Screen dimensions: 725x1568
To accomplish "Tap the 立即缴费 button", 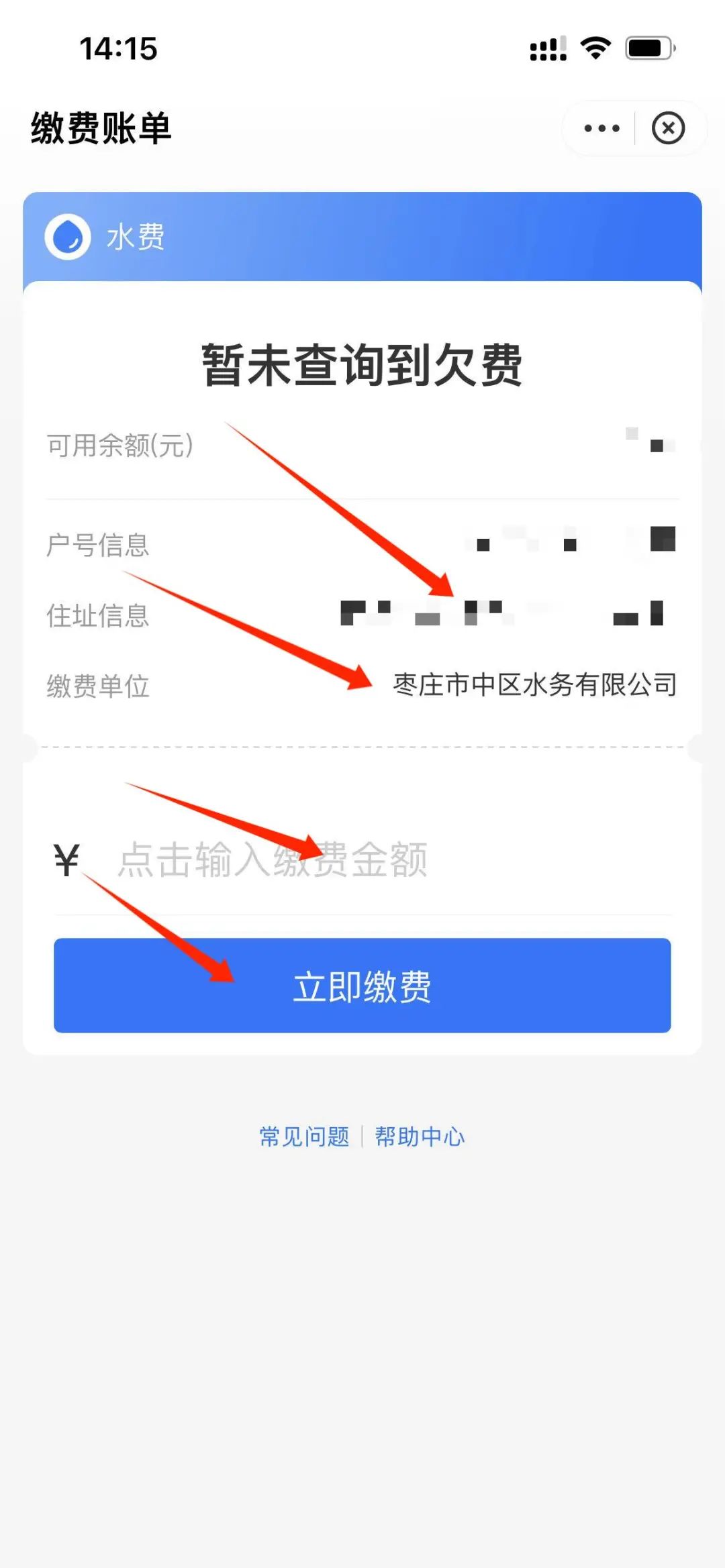I will pos(362,986).
